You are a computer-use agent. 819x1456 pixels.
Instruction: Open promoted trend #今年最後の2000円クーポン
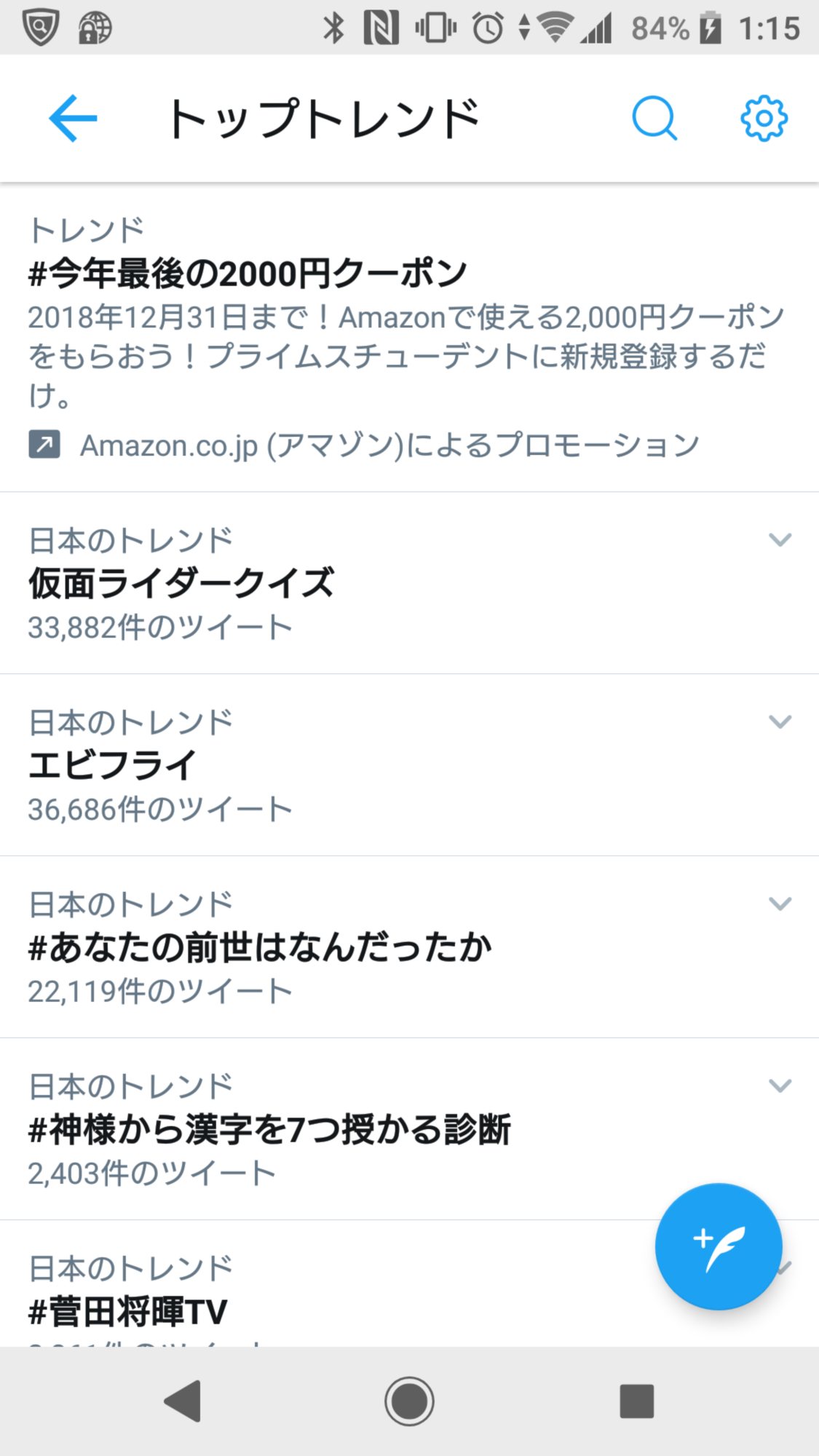pyautogui.click(x=248, y=274)
